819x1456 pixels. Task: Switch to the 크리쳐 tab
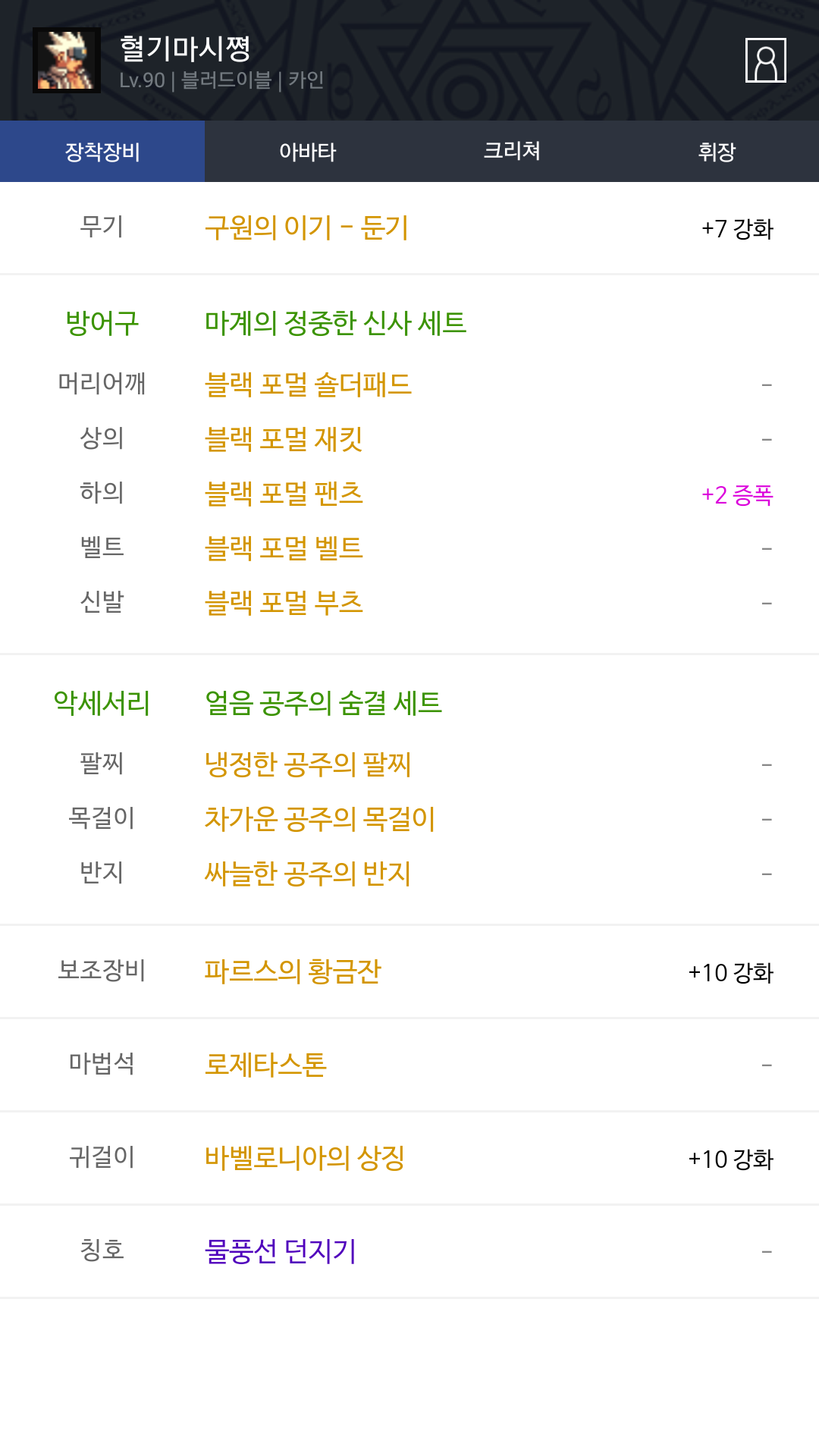pyautogui.click(x=512, y=152)
